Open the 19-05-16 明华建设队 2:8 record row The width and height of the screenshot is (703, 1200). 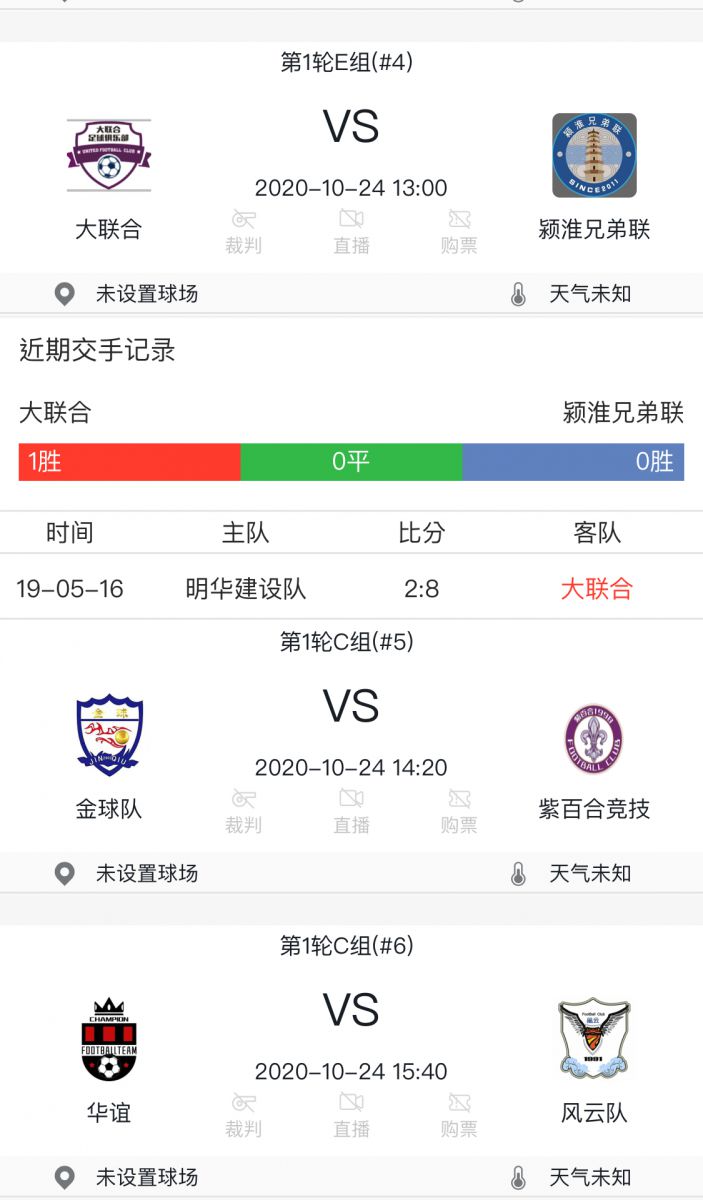(x=351, y=588)
